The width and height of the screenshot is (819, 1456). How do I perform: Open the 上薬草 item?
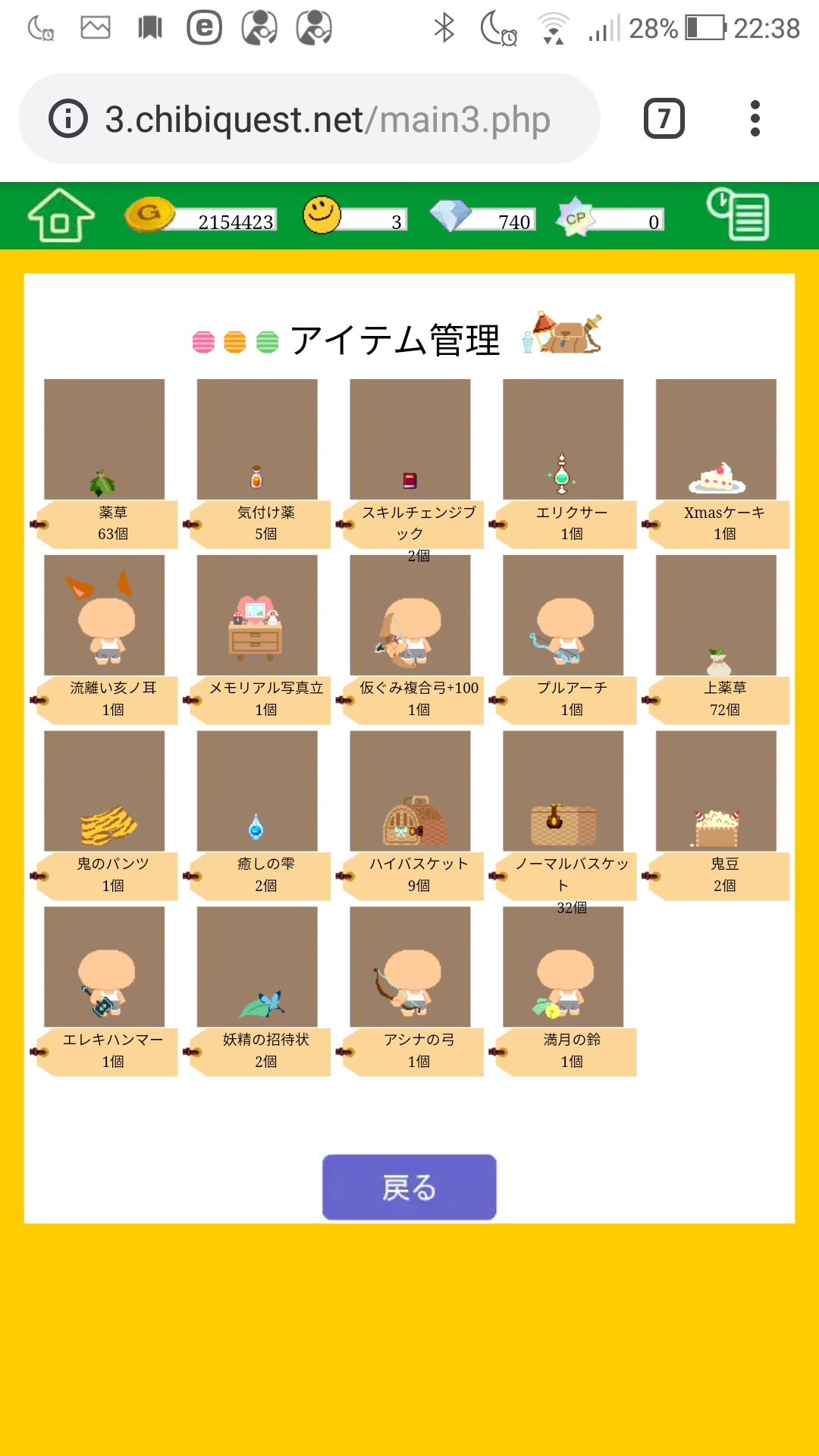click(x=716, y=615)
